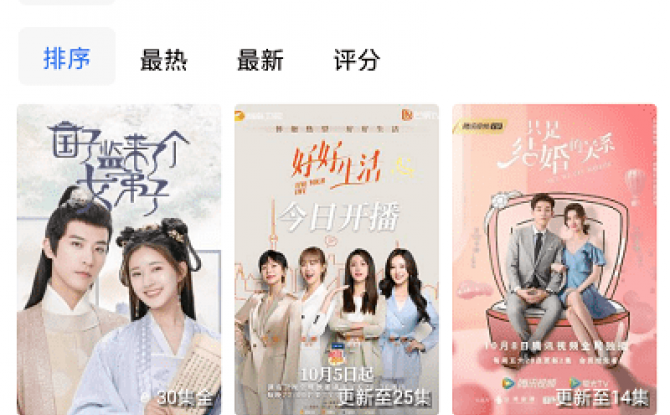Viewport: 670px width, 415px height.
Task: Switch to the 最新 tab
Action: pyautogui.click(x=260, y=60)
